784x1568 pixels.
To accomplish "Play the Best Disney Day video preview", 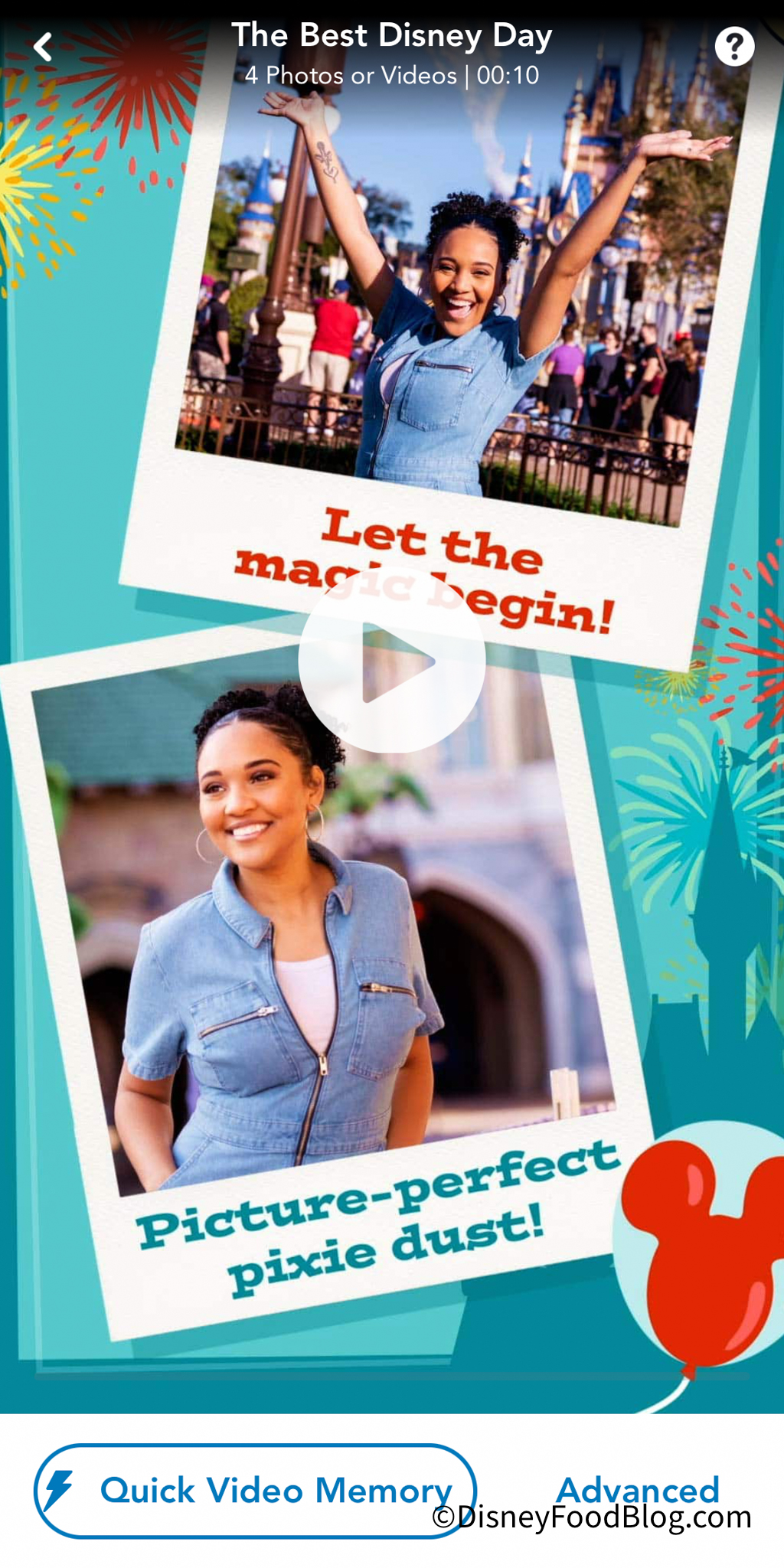I will pyautogui.click(x=392, y=661).
